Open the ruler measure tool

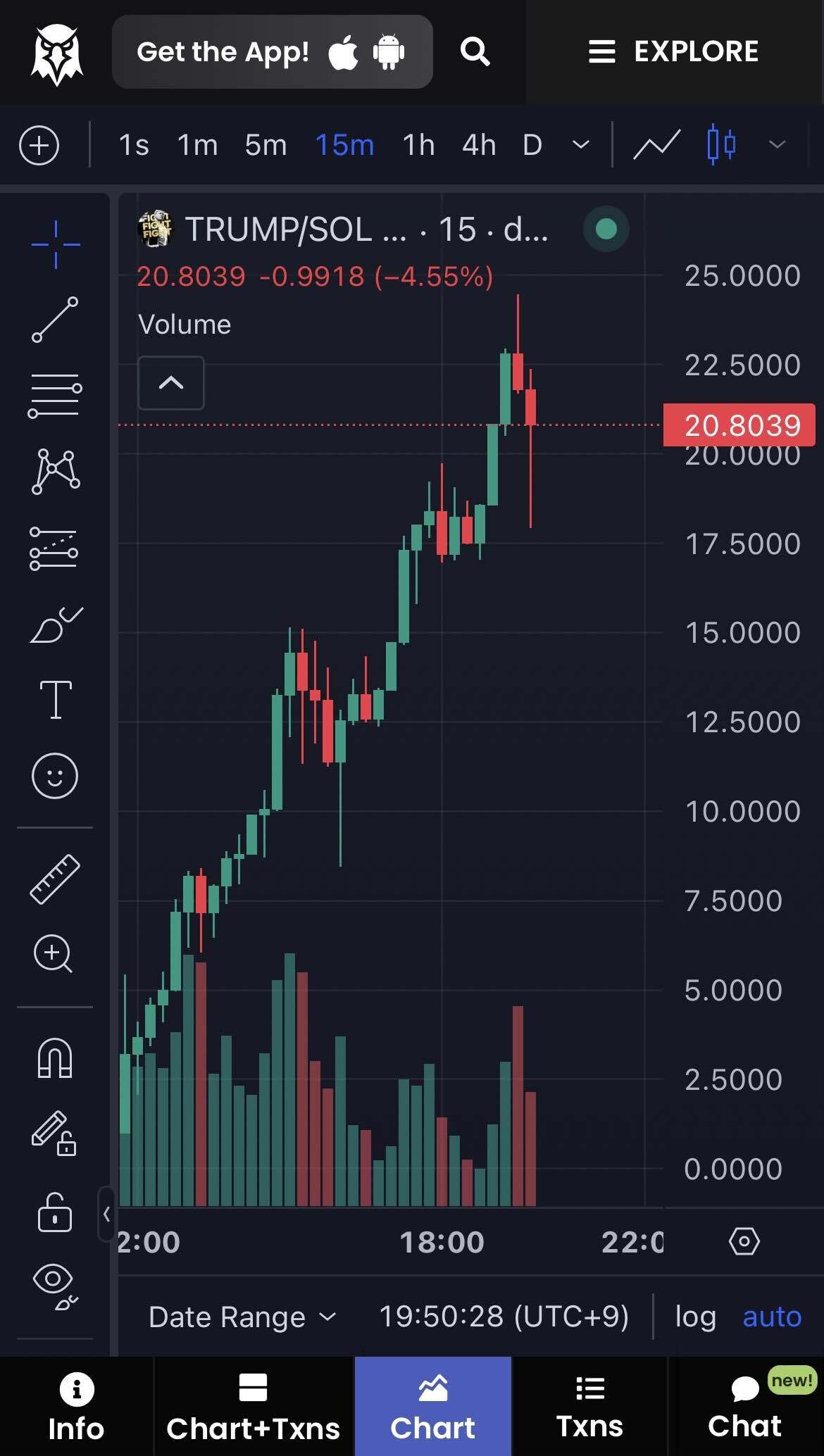55,879
